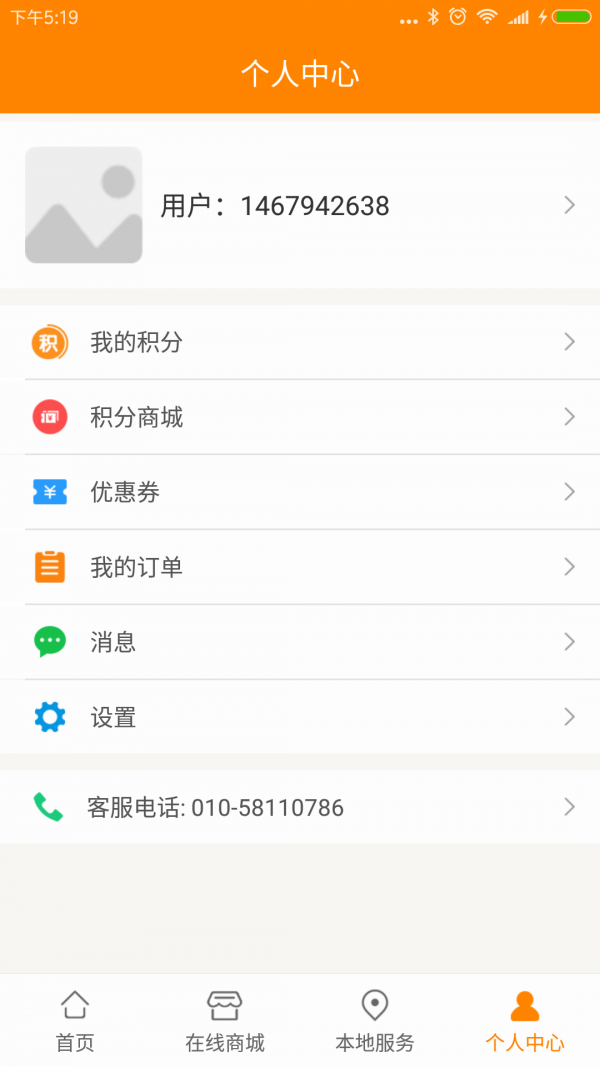This screenshot has width=600, height=1067.
Task: Check 消息 messages
Action: click(300, 642)
